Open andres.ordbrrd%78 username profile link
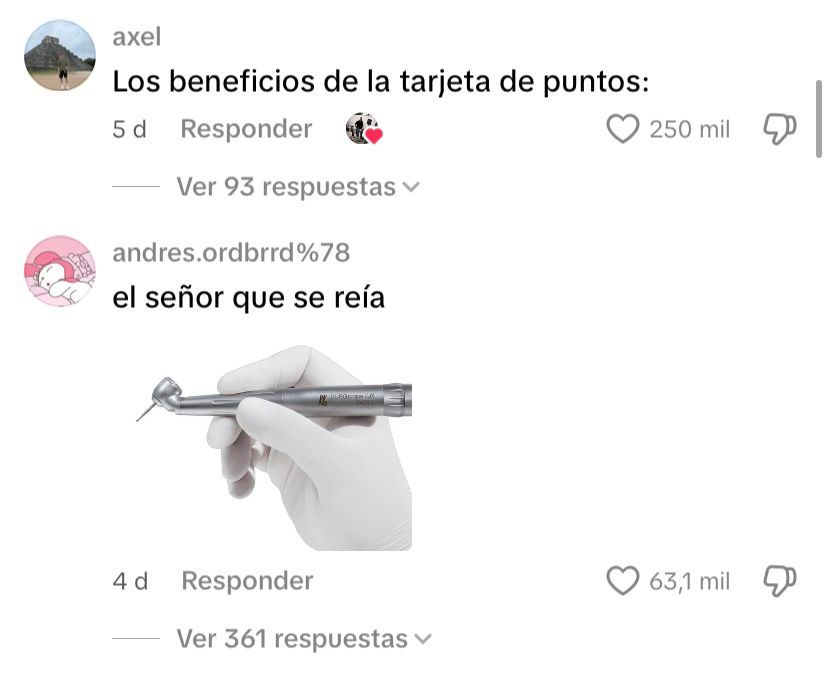 (231, 253)
